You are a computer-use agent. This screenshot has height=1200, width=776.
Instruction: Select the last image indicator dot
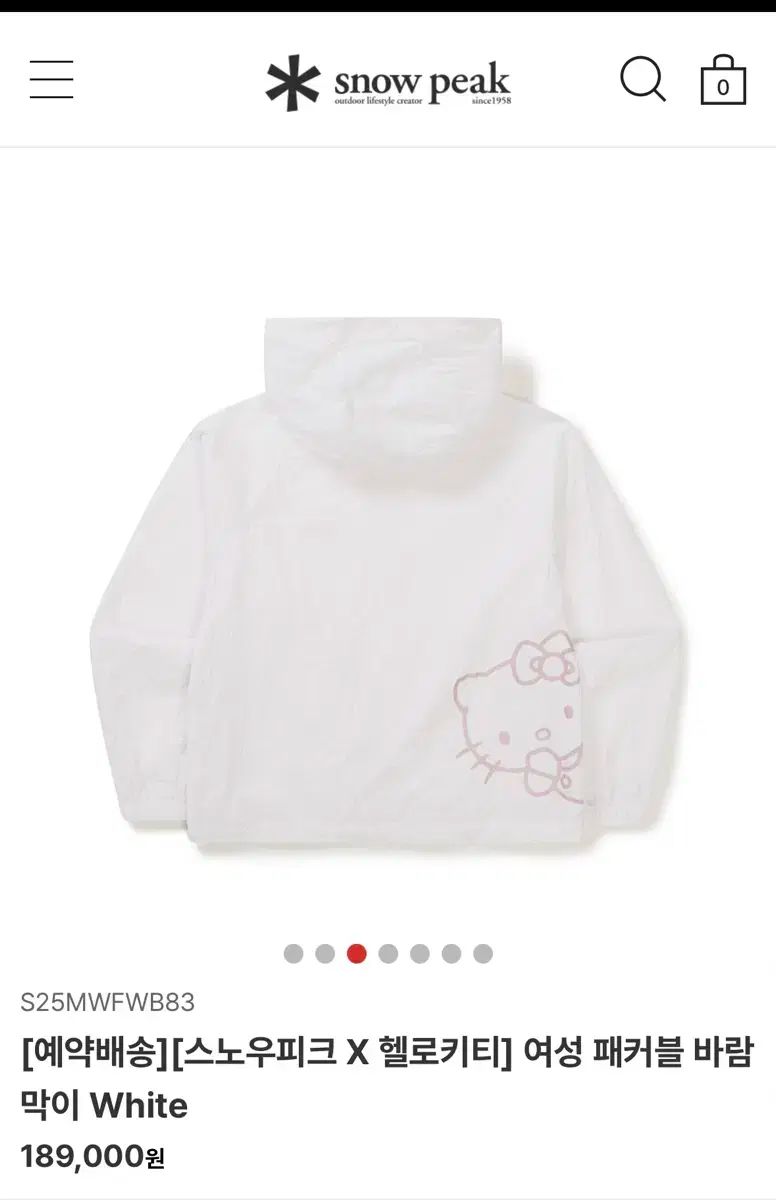483,953
